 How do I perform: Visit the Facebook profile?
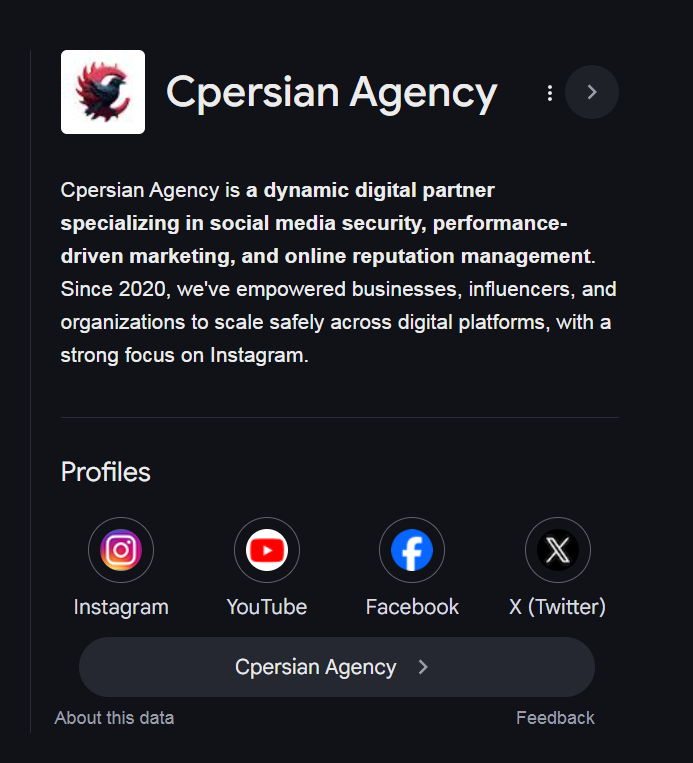pos(412,551)
